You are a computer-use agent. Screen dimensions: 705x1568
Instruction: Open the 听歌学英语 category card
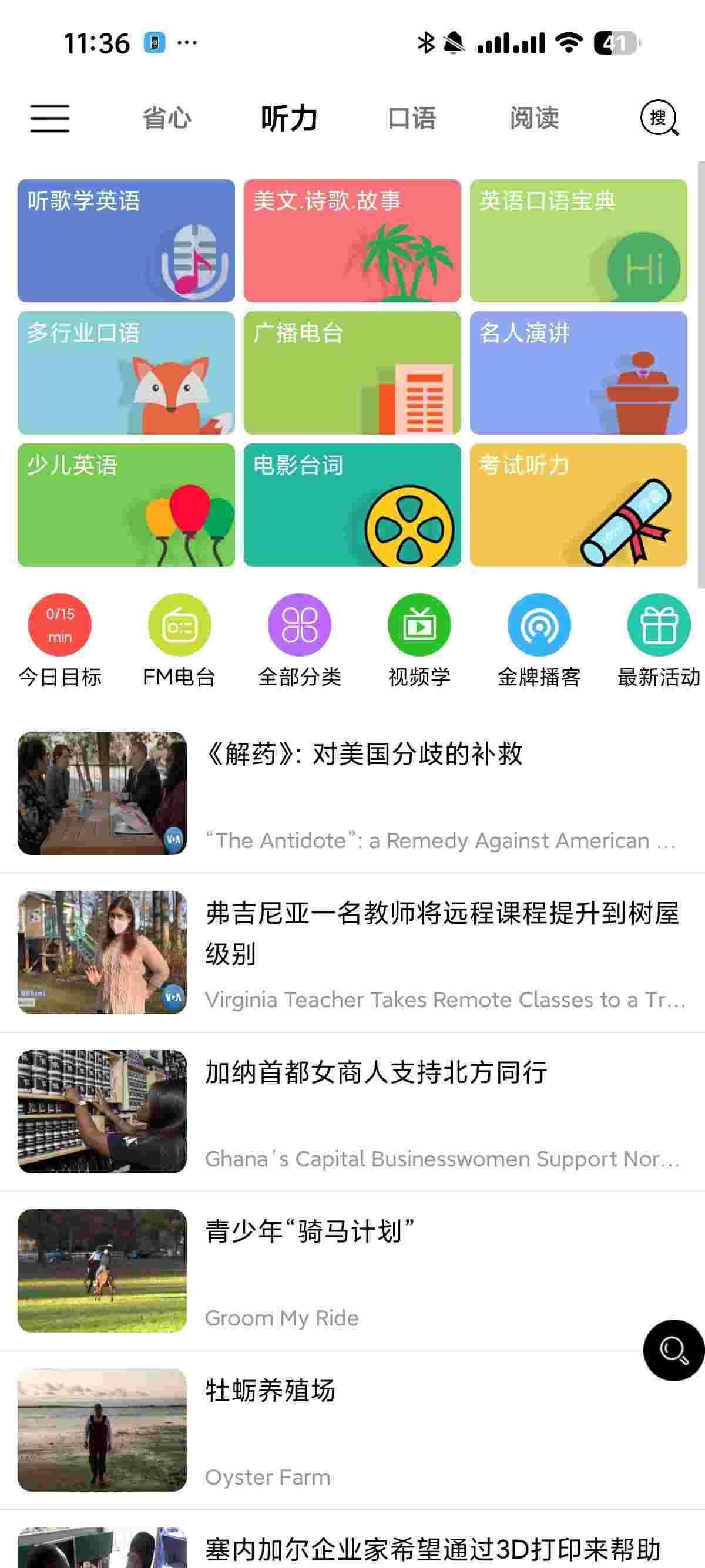tap(126, 240)
